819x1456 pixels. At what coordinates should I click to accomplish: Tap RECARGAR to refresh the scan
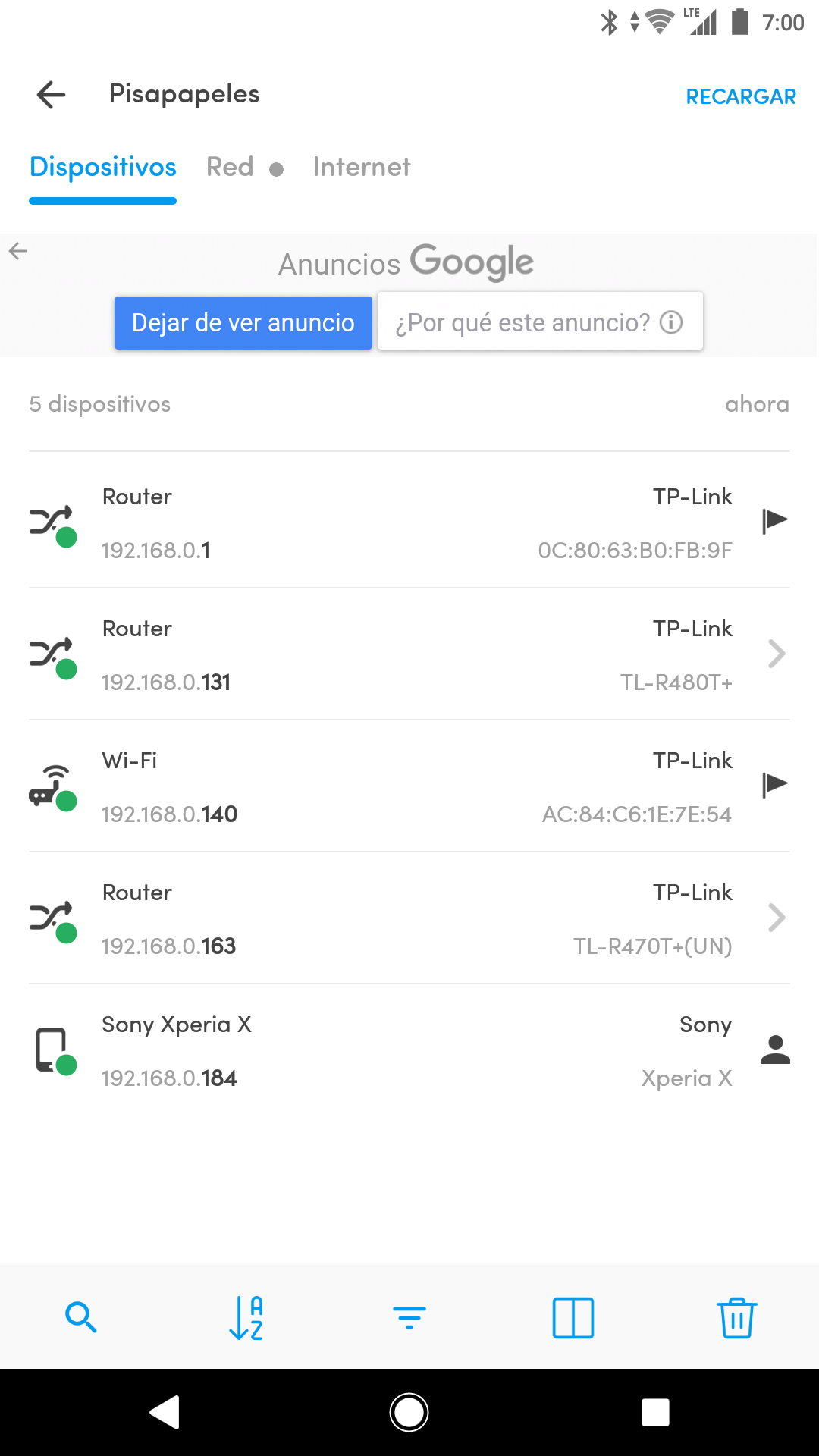741,96
